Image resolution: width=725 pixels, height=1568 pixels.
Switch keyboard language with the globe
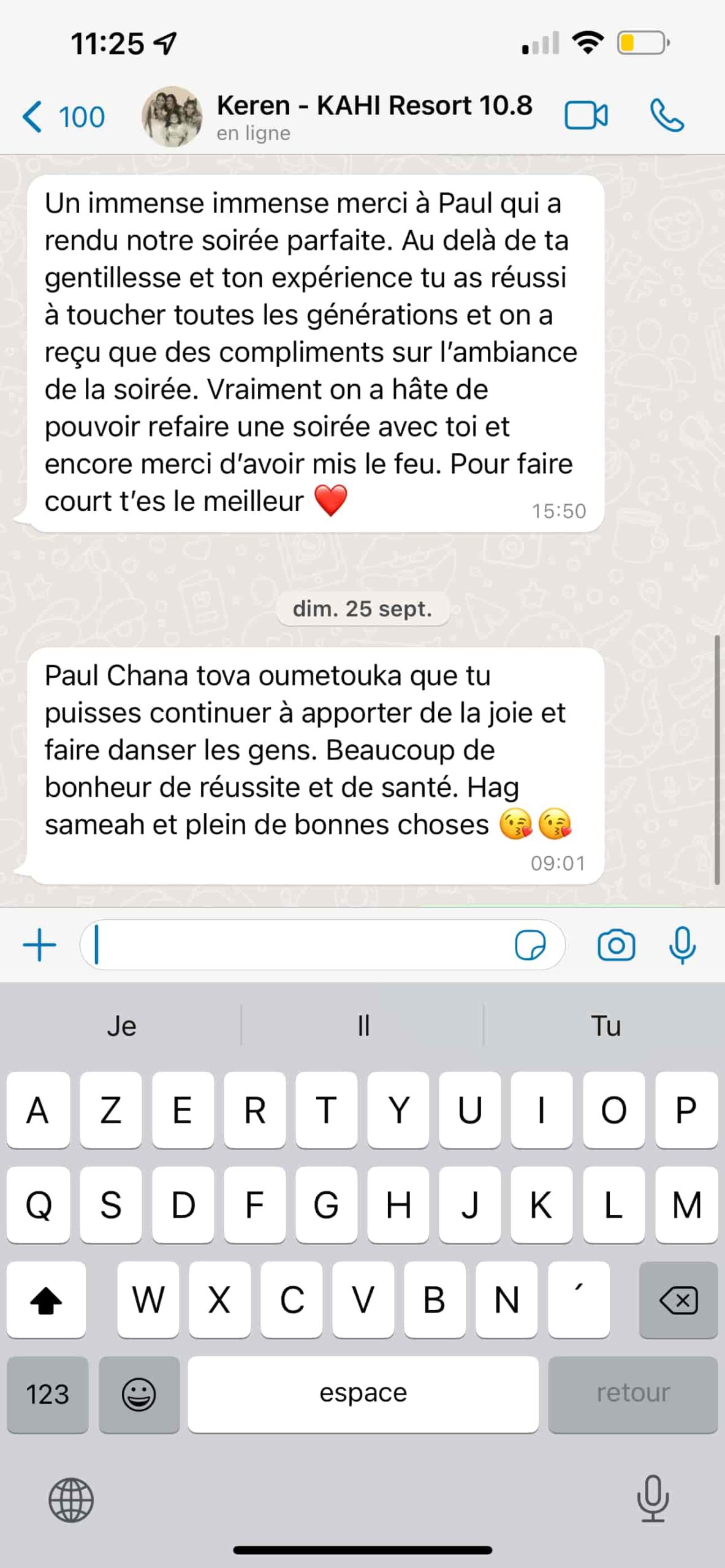(71, 1500)
